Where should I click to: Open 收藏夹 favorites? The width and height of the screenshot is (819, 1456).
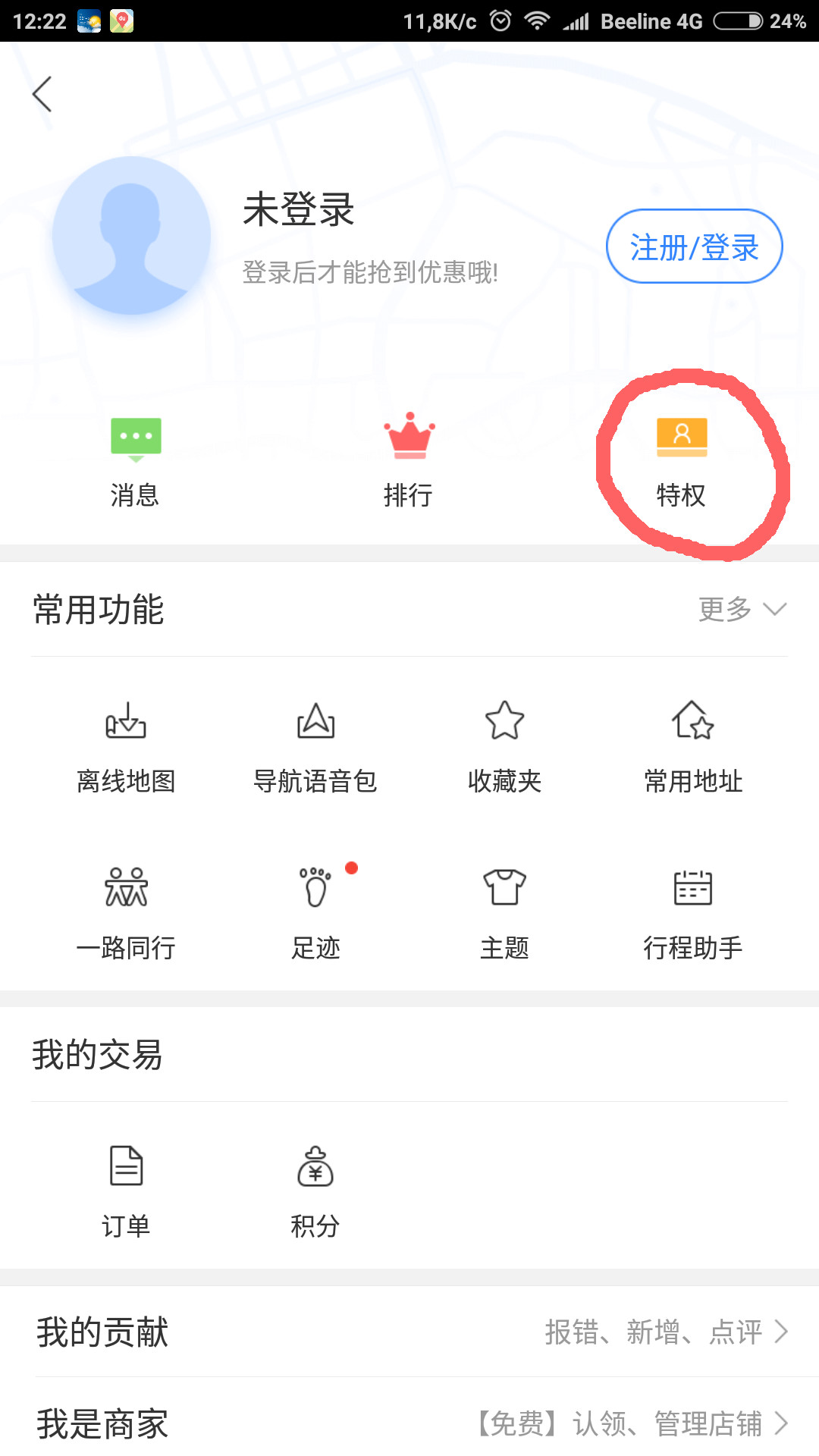(504, 745)
